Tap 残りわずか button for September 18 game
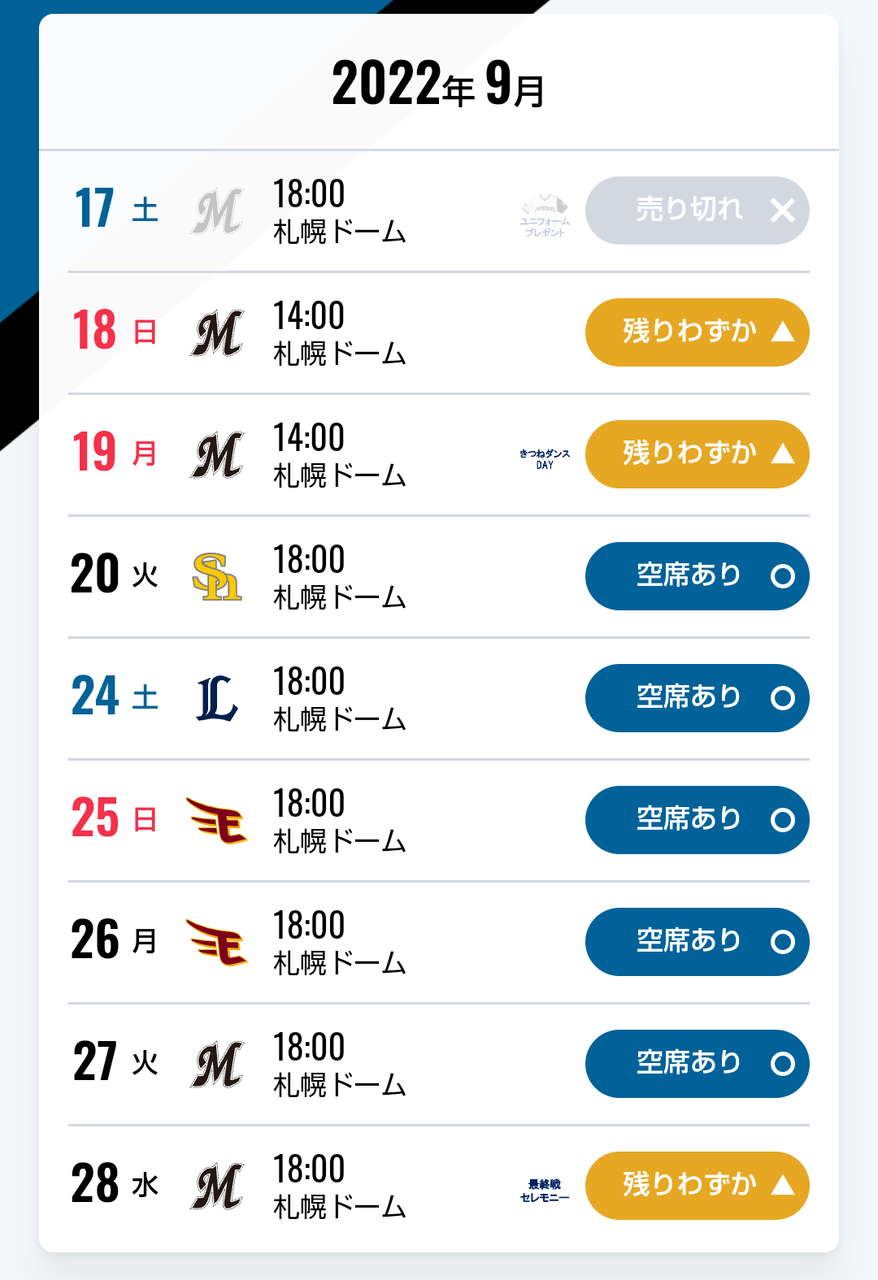The image size is (878, 1280). [x=697, y=332]
